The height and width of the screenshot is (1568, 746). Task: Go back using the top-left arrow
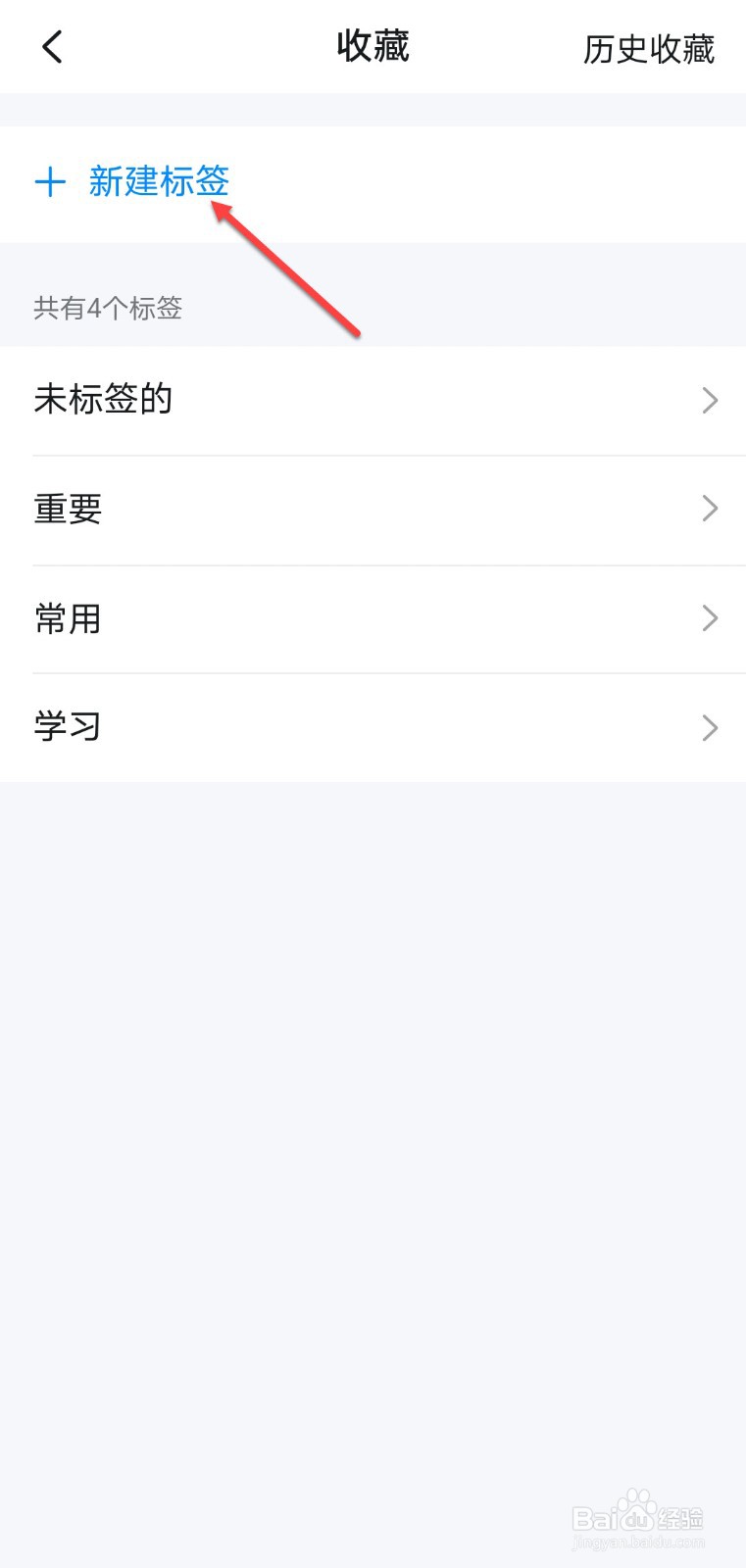[x=53, y=47]
